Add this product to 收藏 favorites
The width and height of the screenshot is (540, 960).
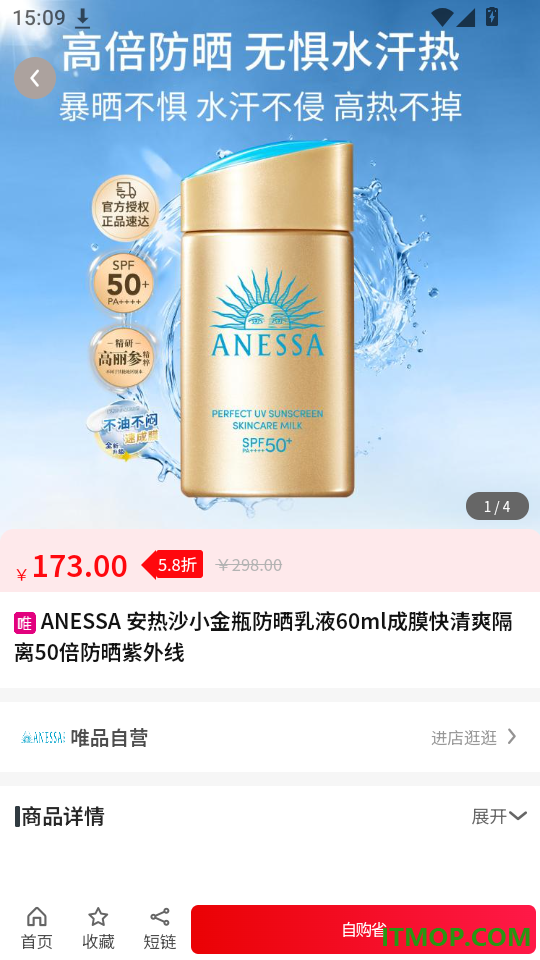pos(98,928)
